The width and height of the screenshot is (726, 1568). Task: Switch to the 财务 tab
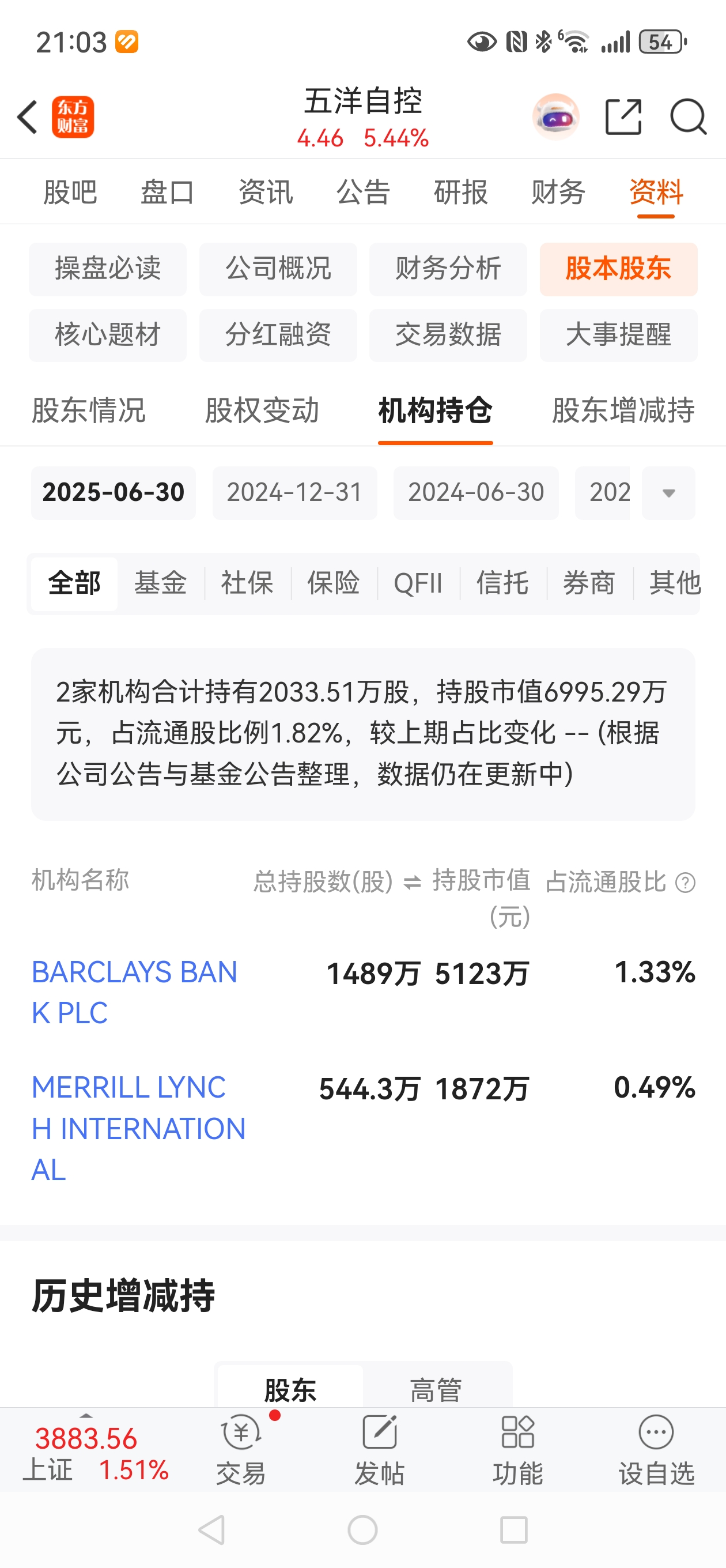pos(558,193)
